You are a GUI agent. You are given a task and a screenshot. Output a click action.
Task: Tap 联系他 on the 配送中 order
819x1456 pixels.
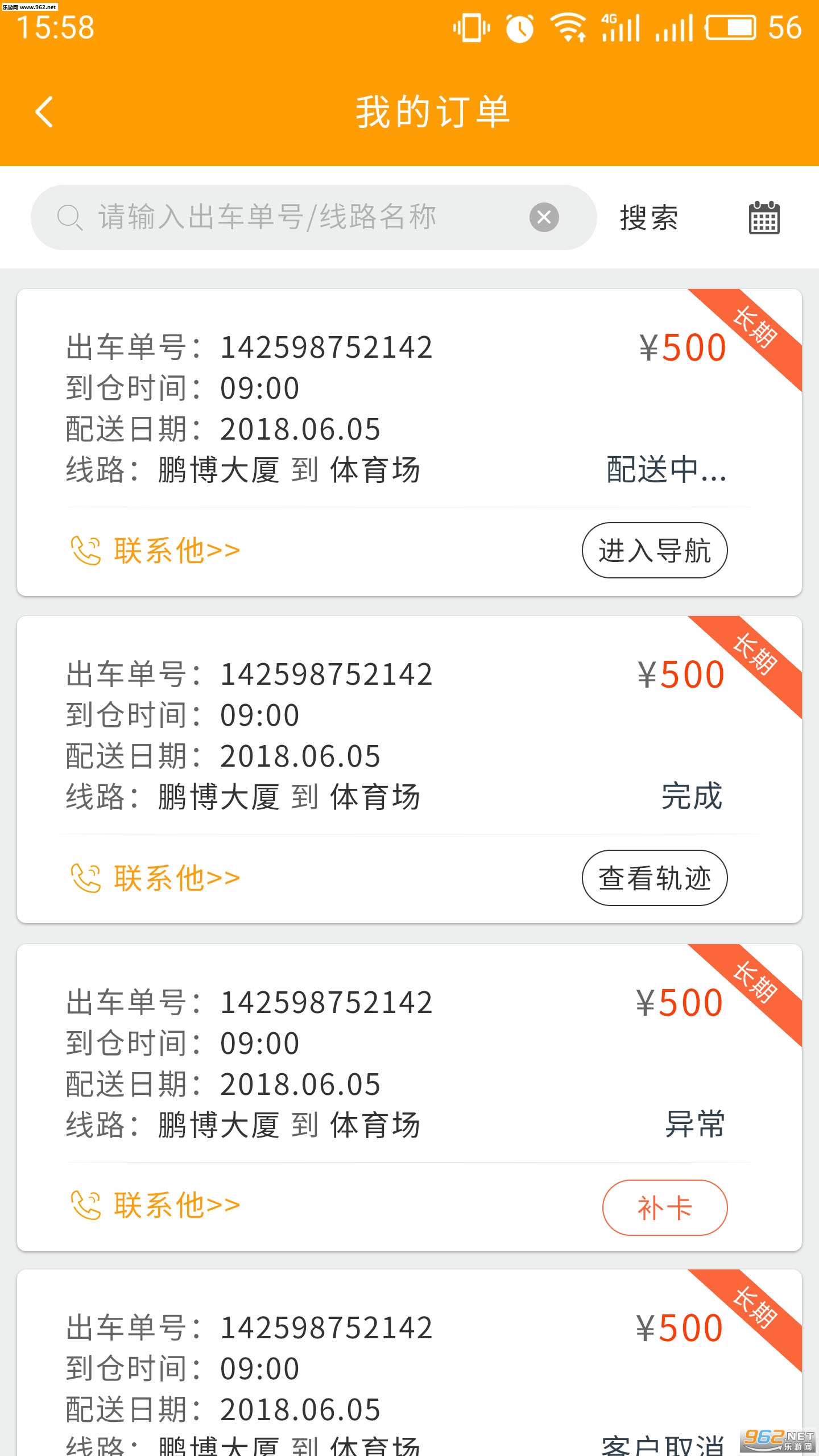(155, 551)
